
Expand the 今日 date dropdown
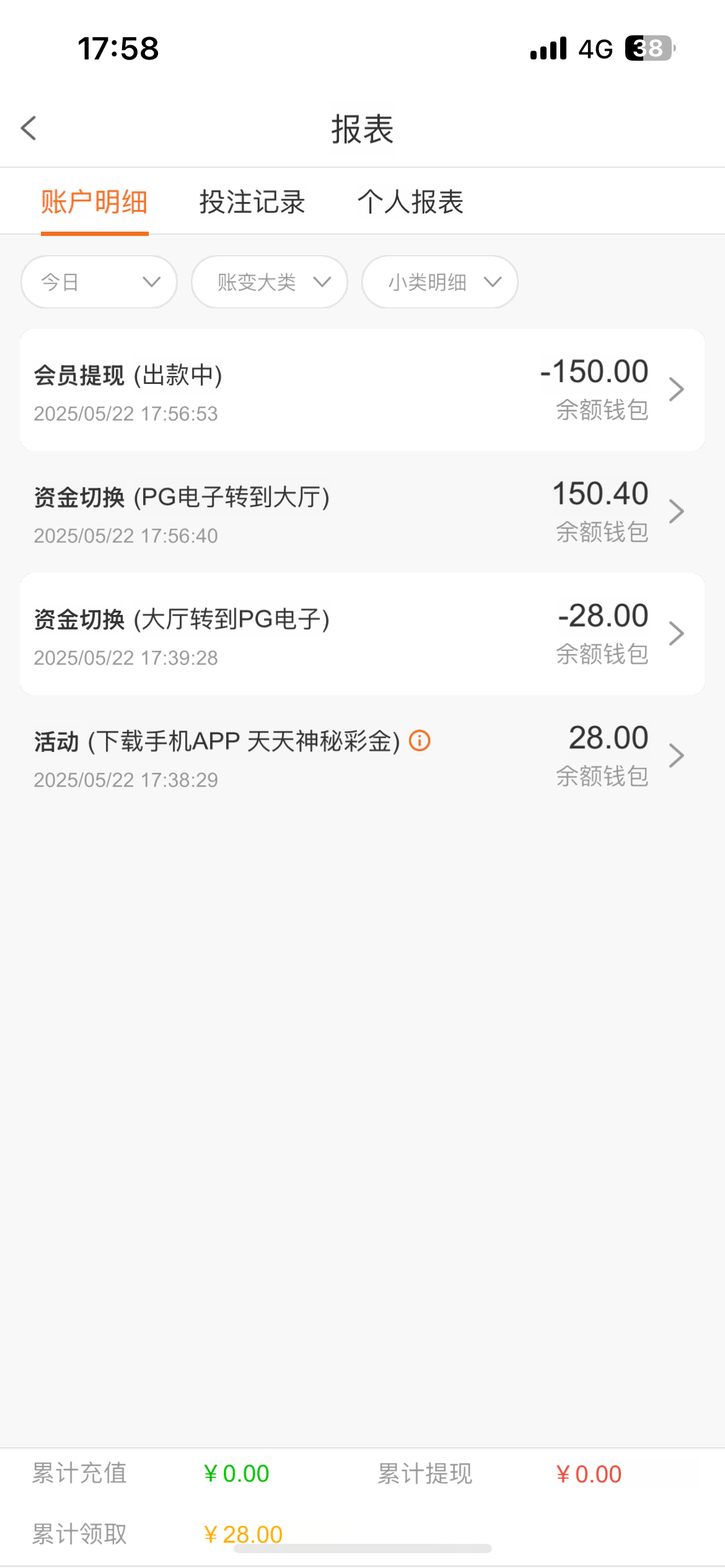click(99, 282)
